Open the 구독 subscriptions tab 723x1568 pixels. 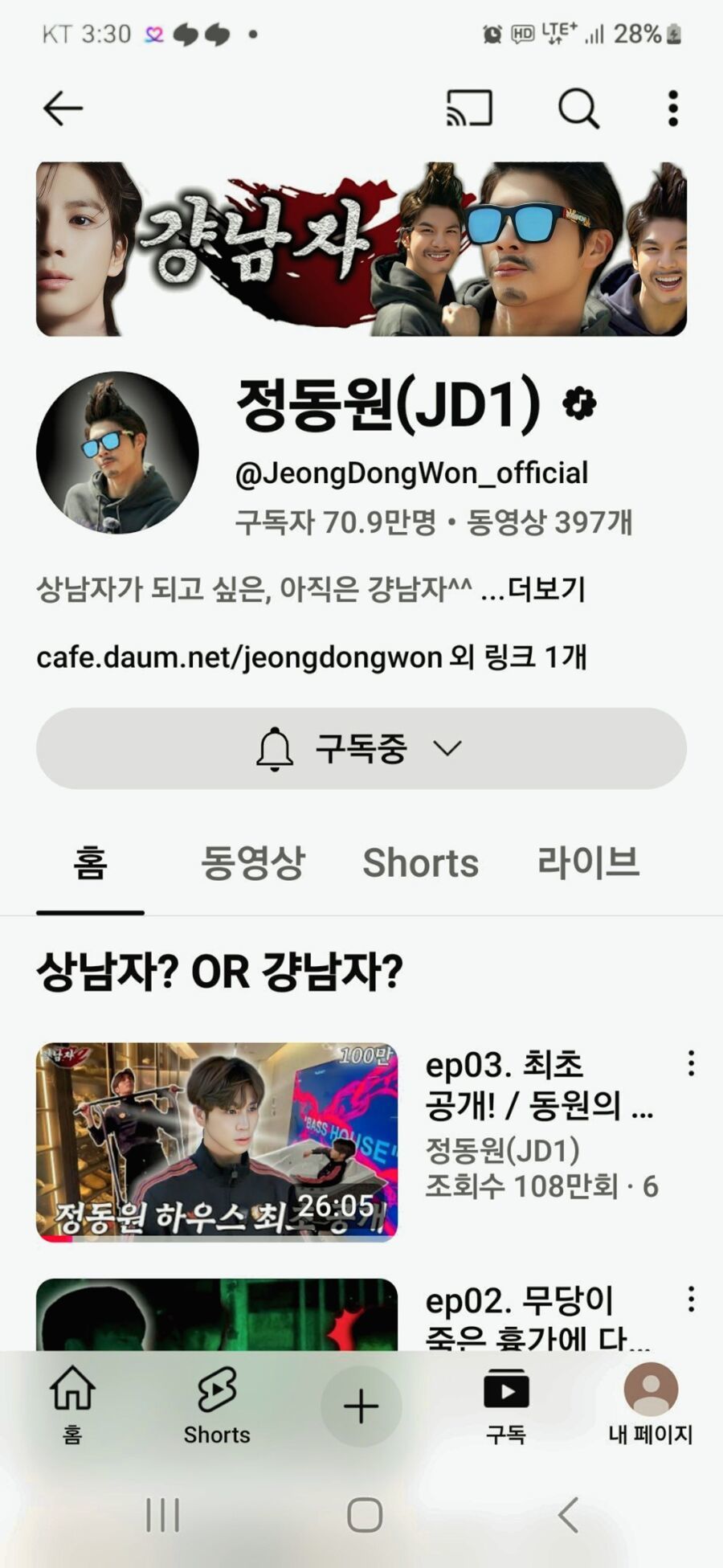point(506,1405)
